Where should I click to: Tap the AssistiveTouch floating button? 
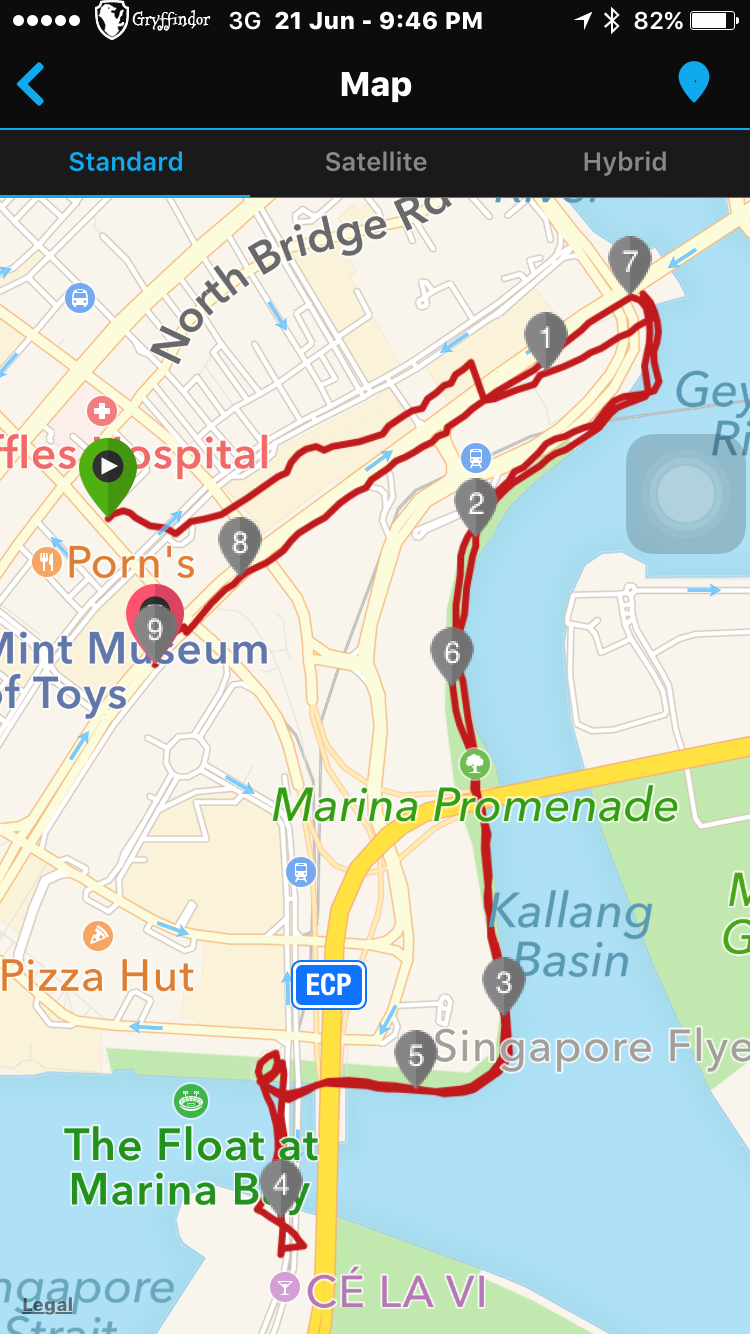[686, 493]
